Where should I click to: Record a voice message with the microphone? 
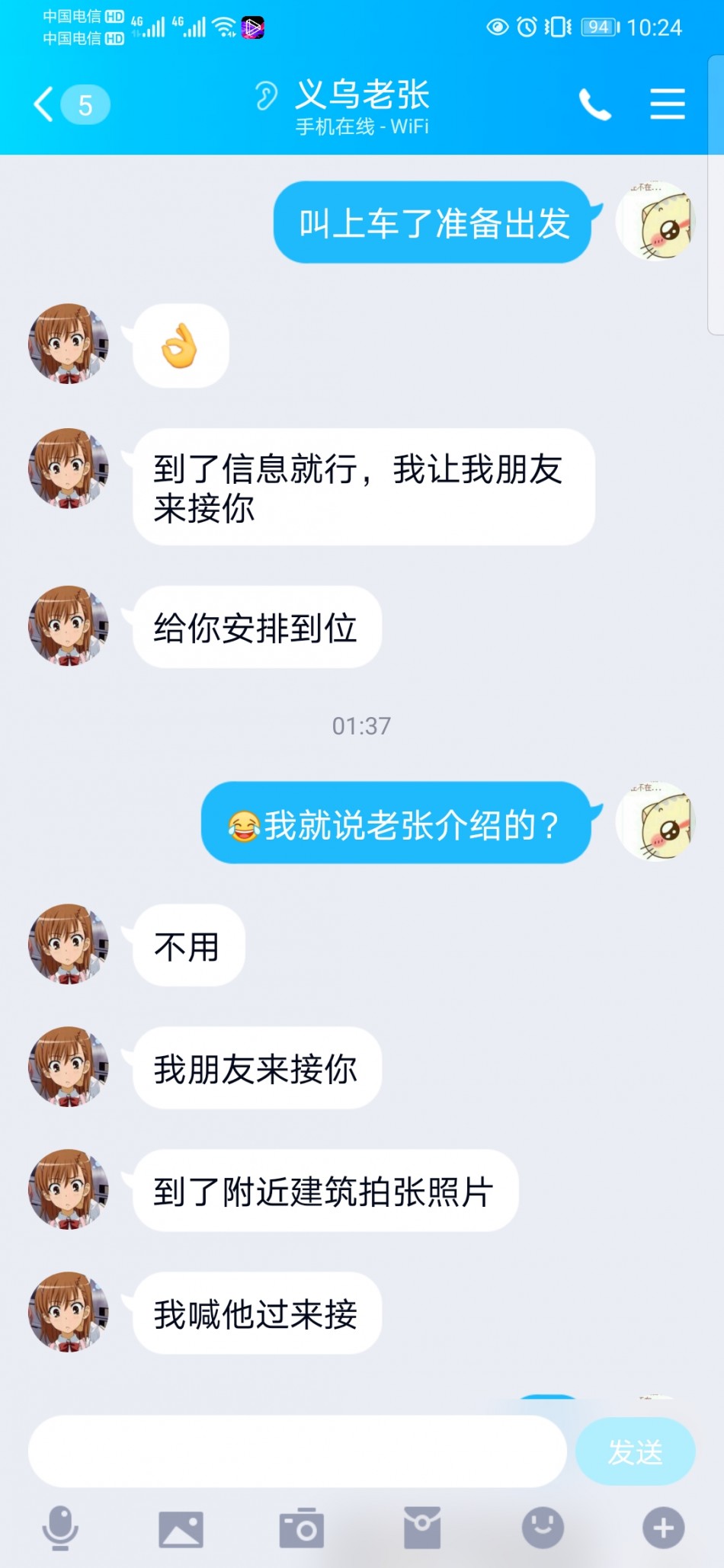[60, 1528]
